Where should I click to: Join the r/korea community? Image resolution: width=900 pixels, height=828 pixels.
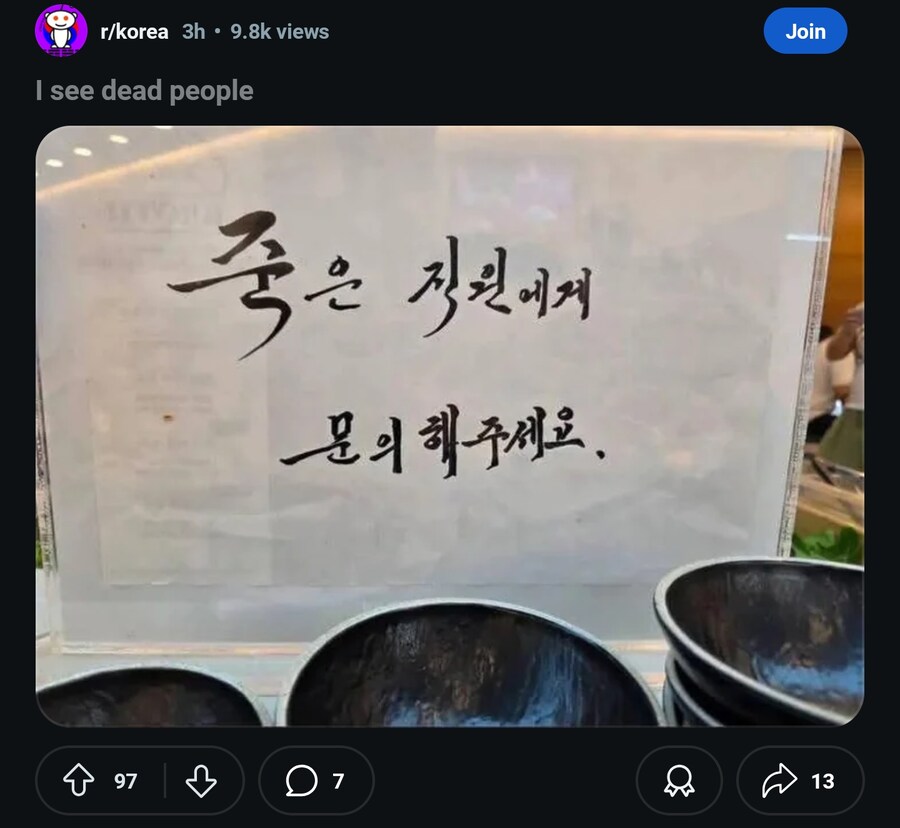(x=804, y=31)
